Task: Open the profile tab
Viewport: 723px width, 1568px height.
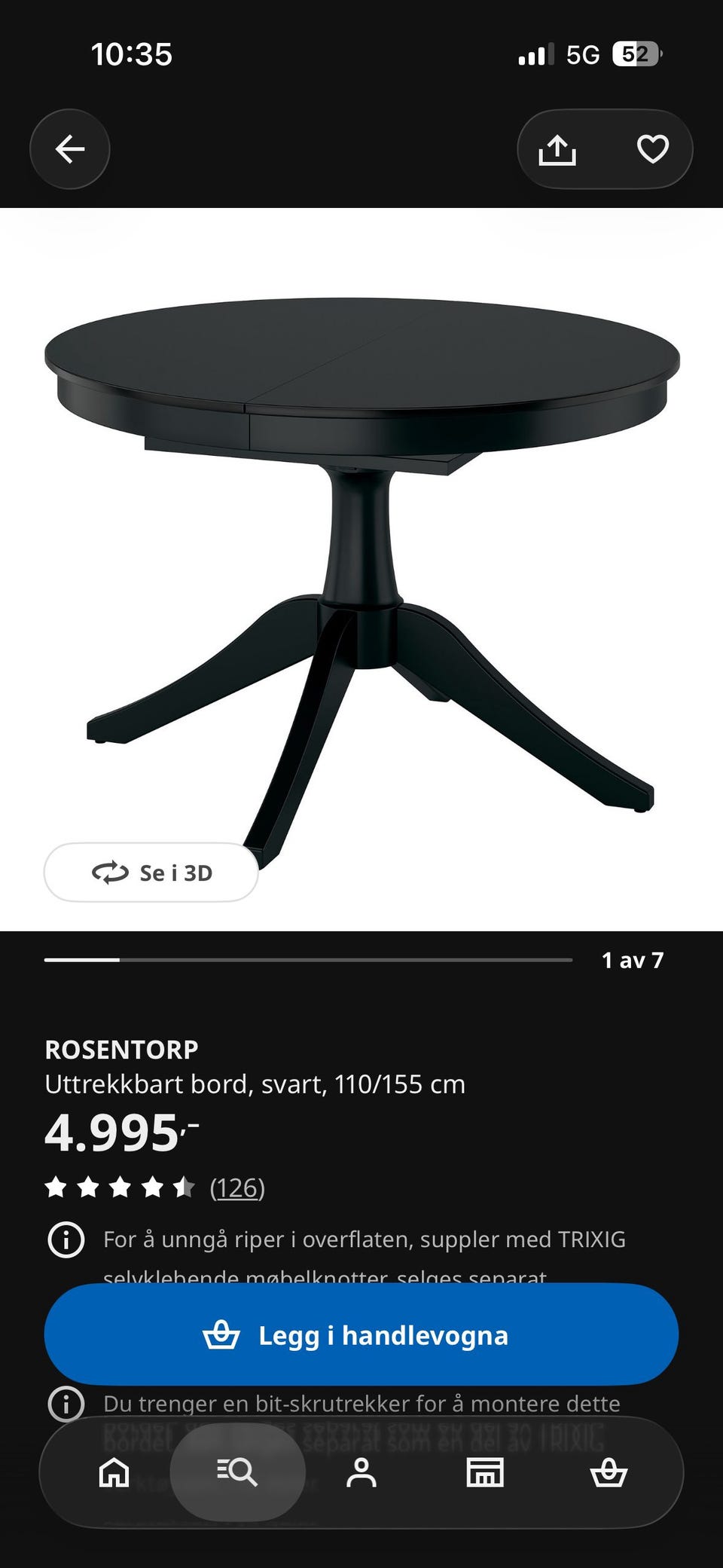Action: pyautogui.click(x=361, y=1472)
